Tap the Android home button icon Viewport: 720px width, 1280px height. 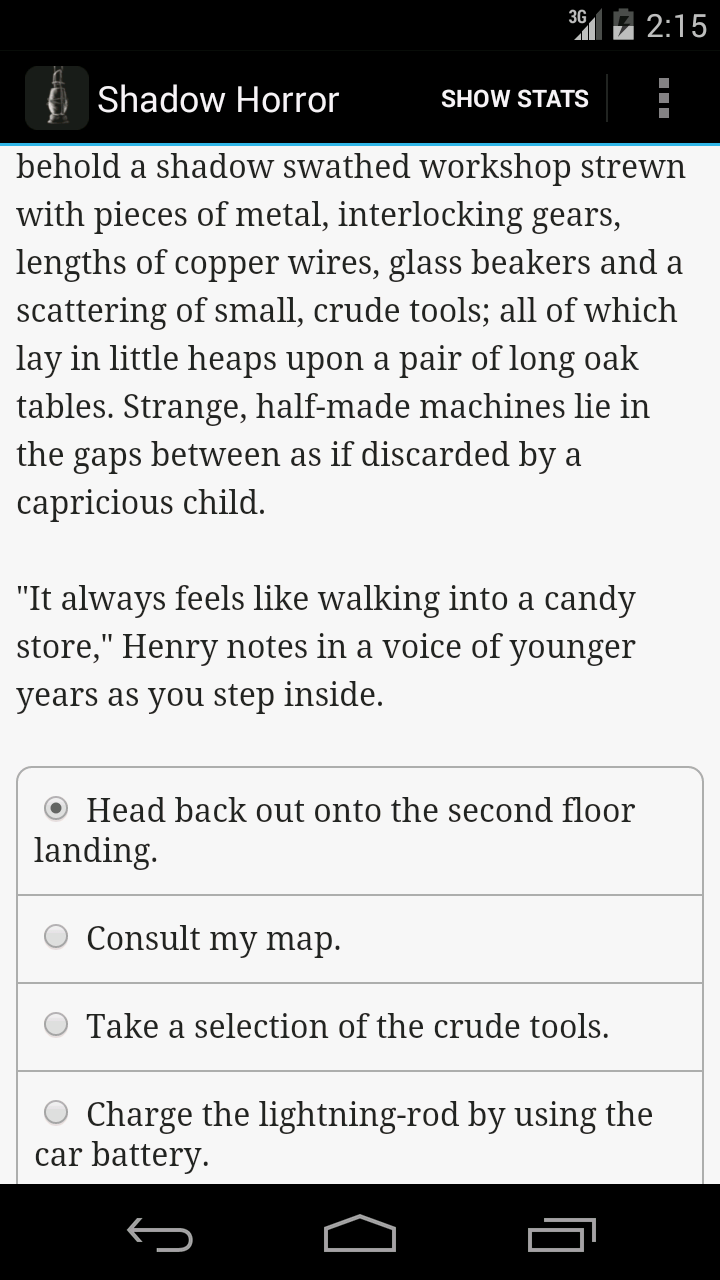coord(359,1236)
